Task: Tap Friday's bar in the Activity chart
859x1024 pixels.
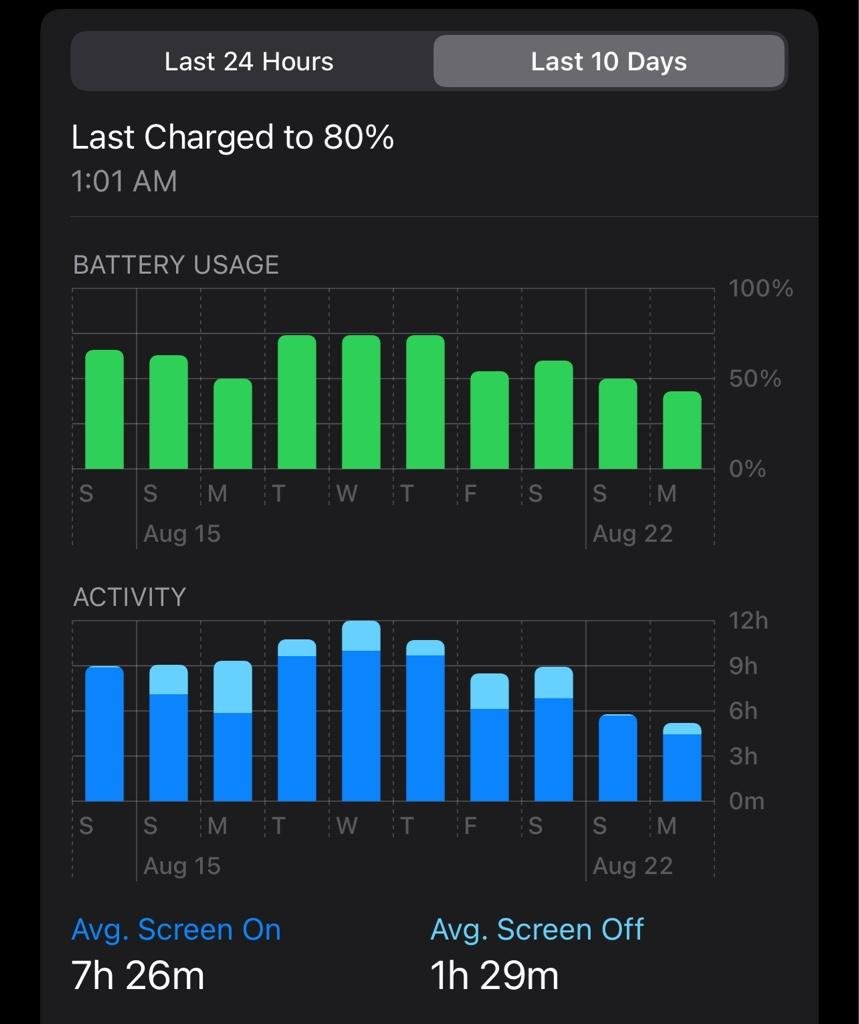Action: [x=489, y=738]
